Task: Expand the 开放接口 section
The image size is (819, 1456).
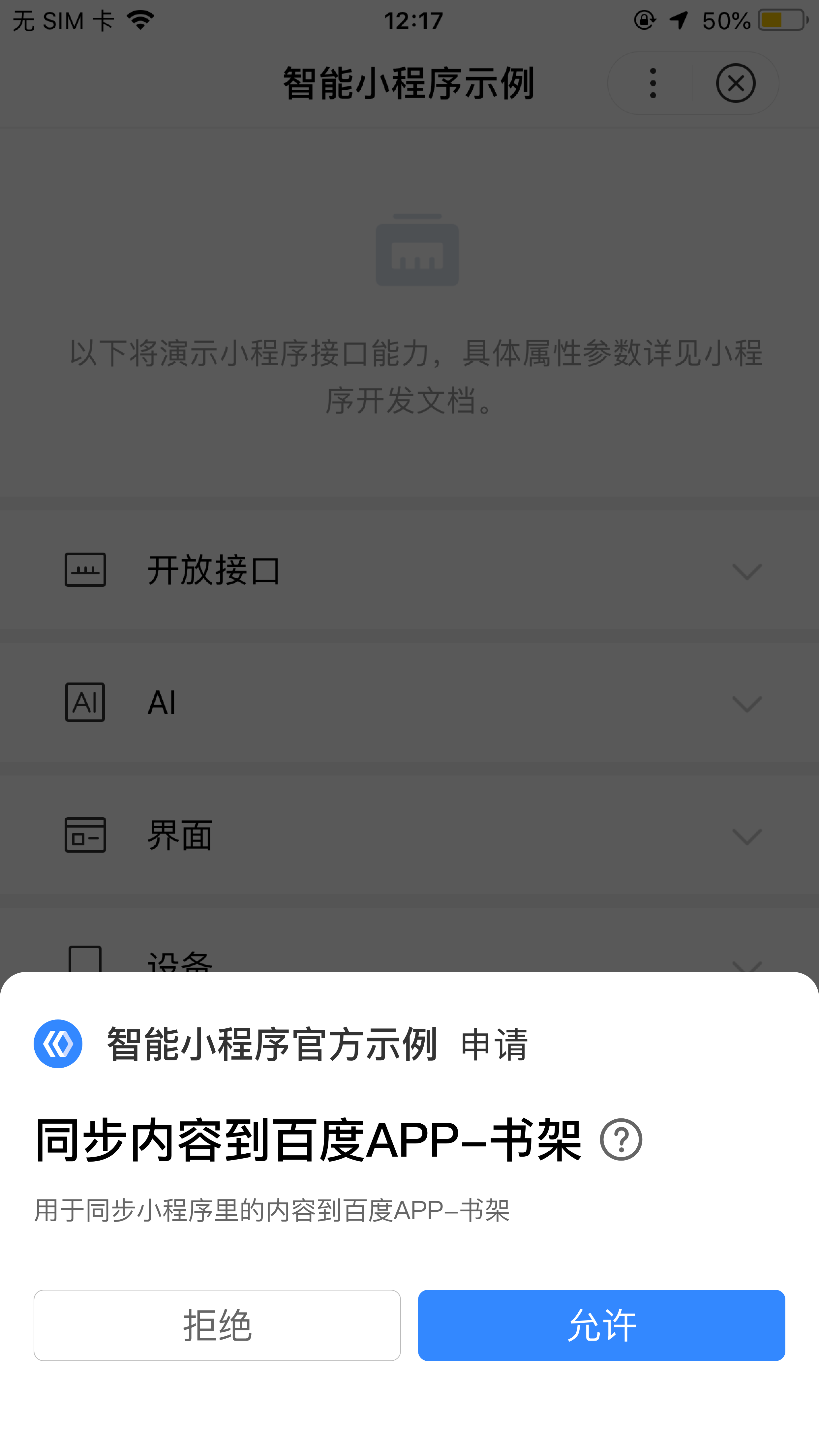Action: pyautogui.click(x=409, y=570)
